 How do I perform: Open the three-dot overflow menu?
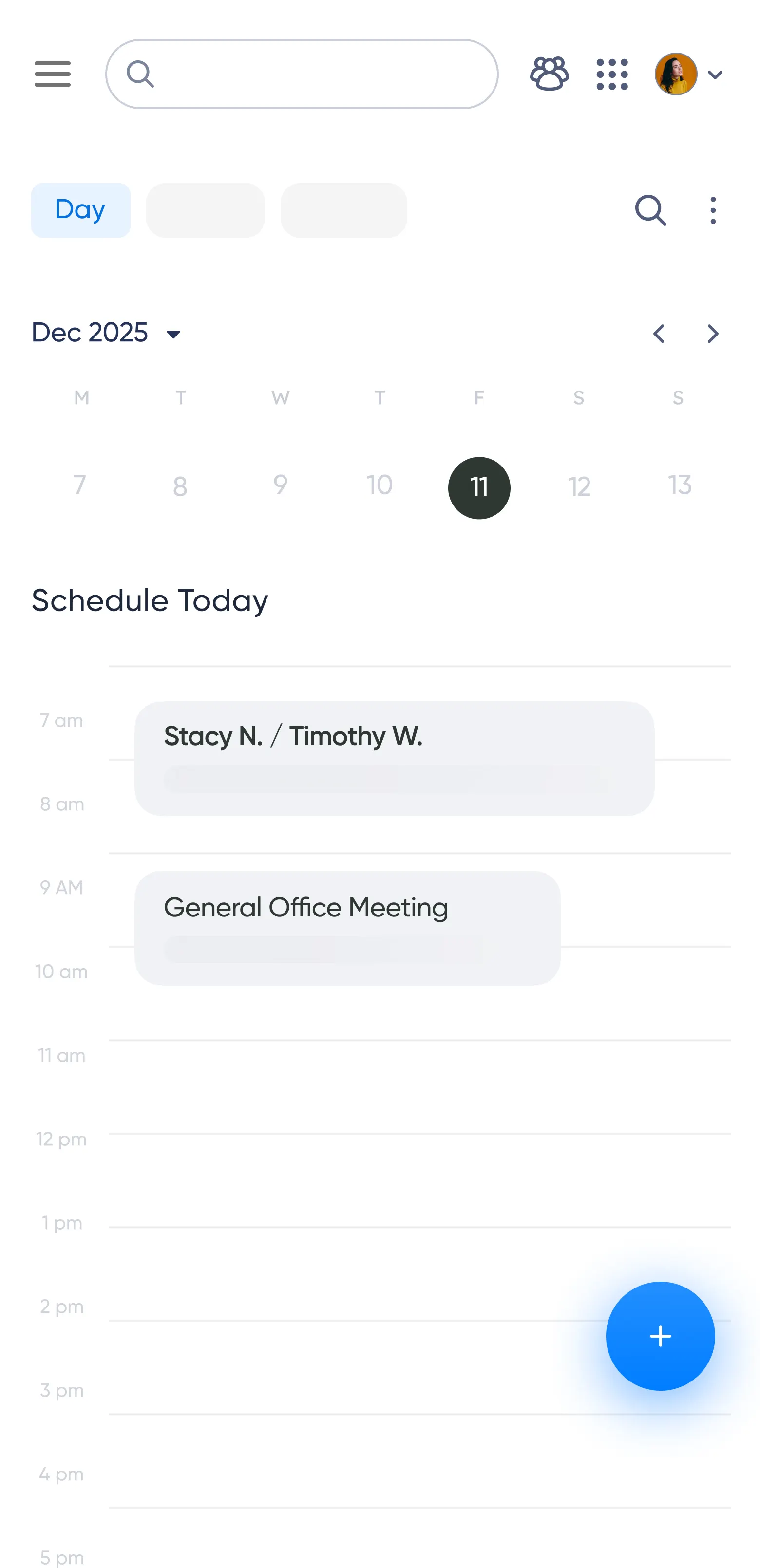point(712,210)
